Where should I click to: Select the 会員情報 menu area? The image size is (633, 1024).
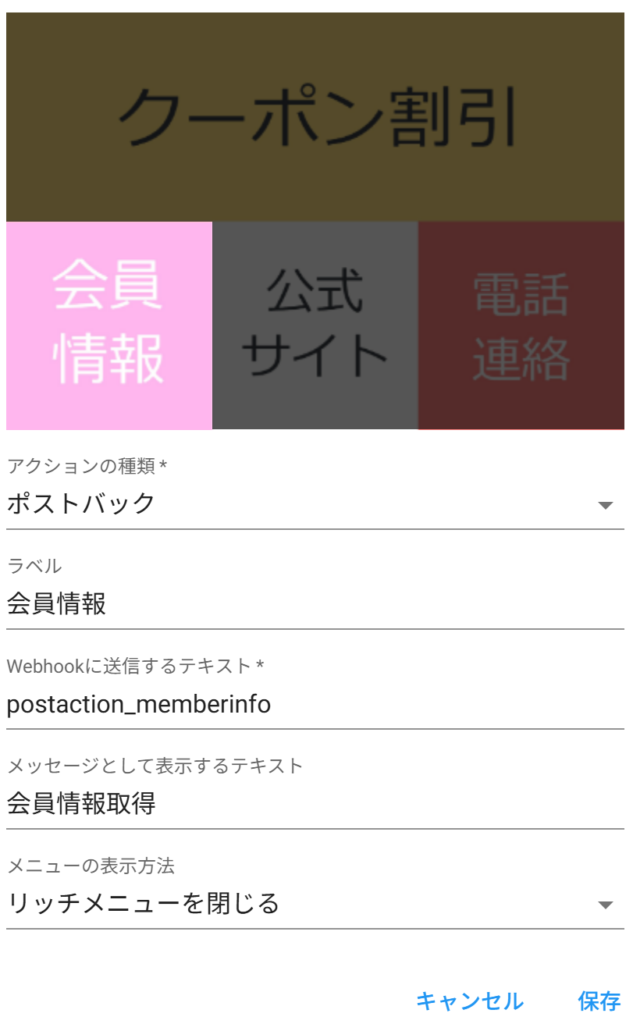click(x=109, y=325)
